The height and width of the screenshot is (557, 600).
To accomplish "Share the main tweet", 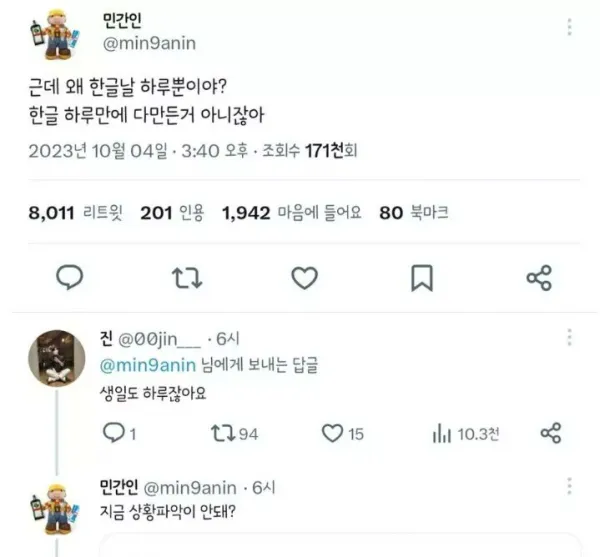I will pos(539,277).
